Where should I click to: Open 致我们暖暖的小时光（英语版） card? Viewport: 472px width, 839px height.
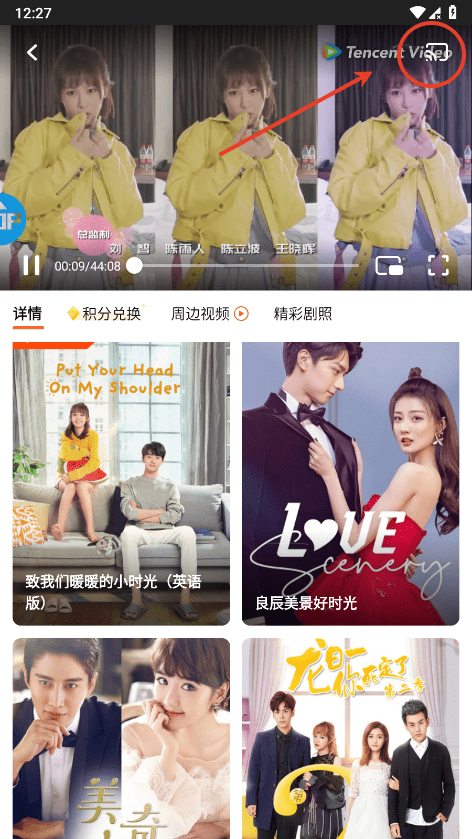coord(121,484)
